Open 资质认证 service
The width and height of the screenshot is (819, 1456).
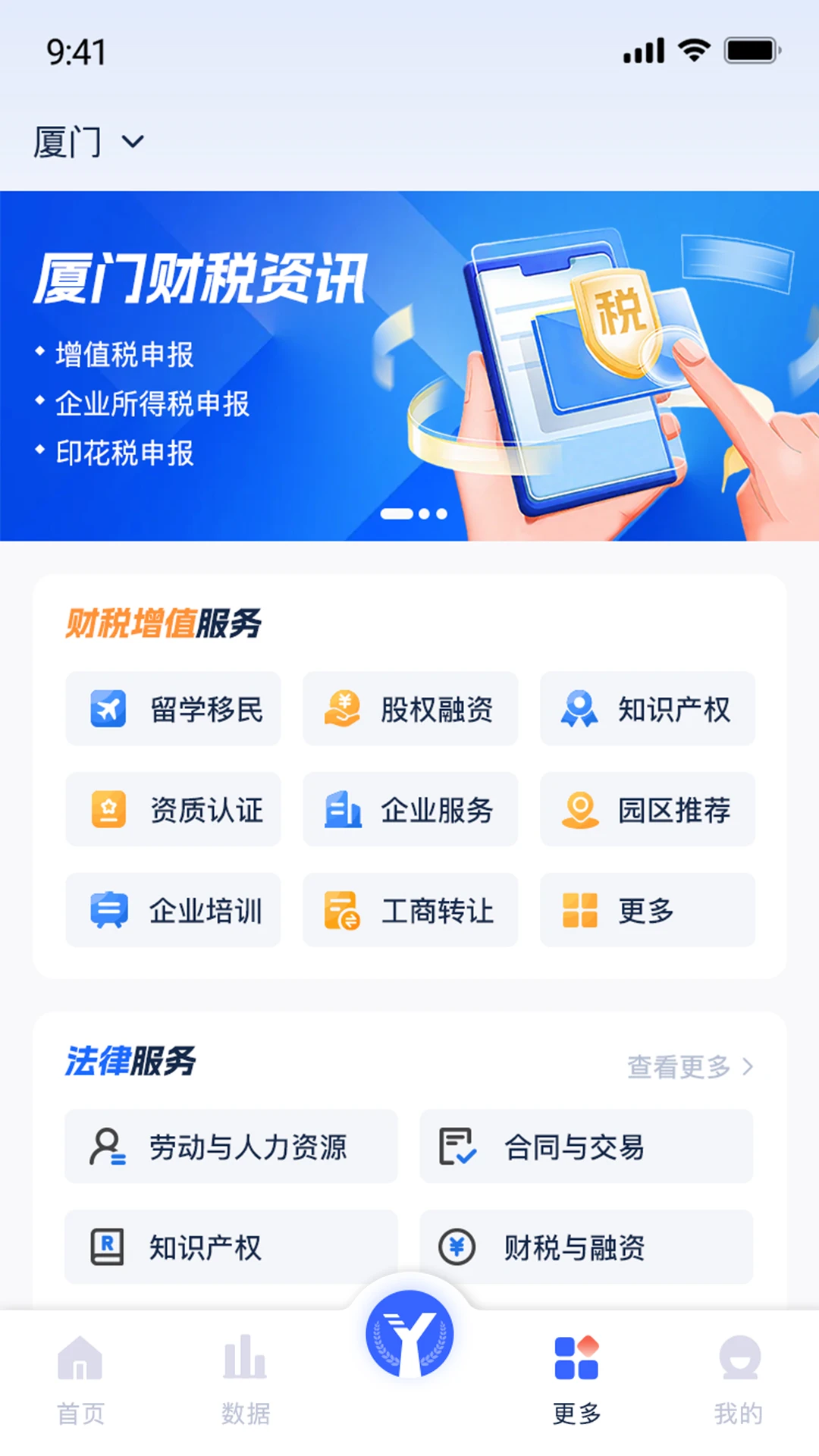pos(173,809)
